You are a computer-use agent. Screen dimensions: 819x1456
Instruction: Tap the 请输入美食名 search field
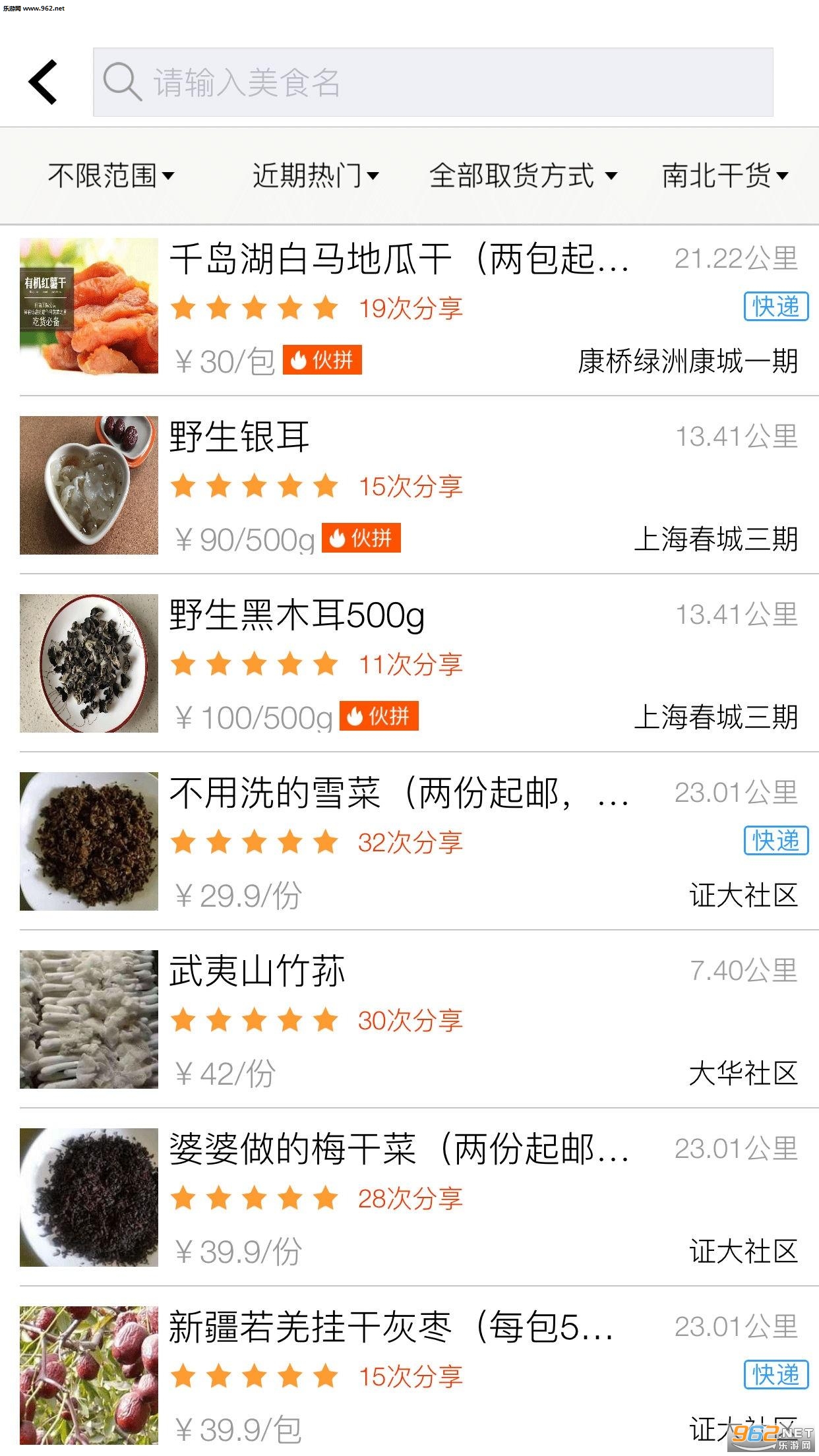tap(433, 82)
